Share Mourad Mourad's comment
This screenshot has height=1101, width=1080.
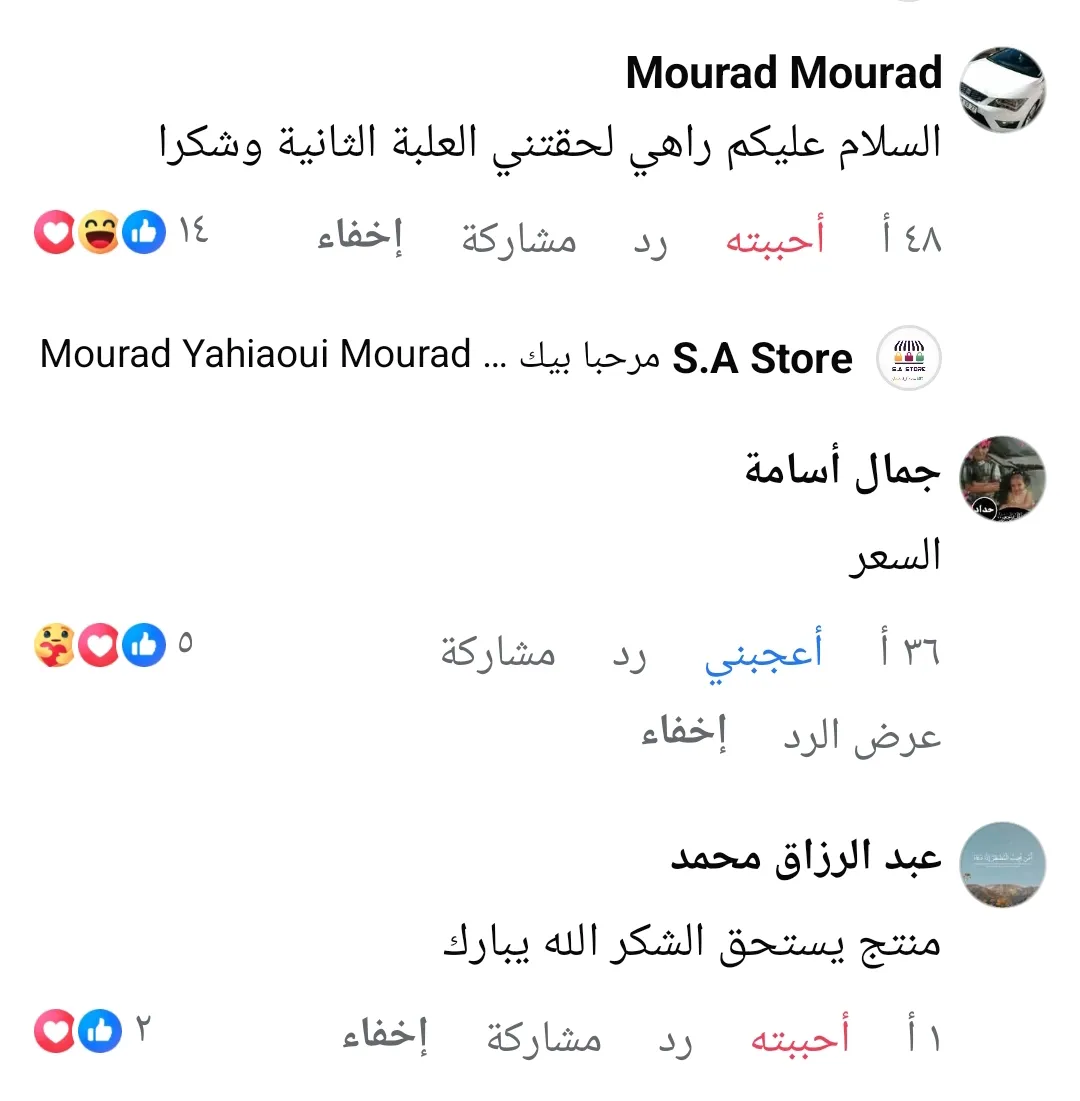tap(519, 240)
